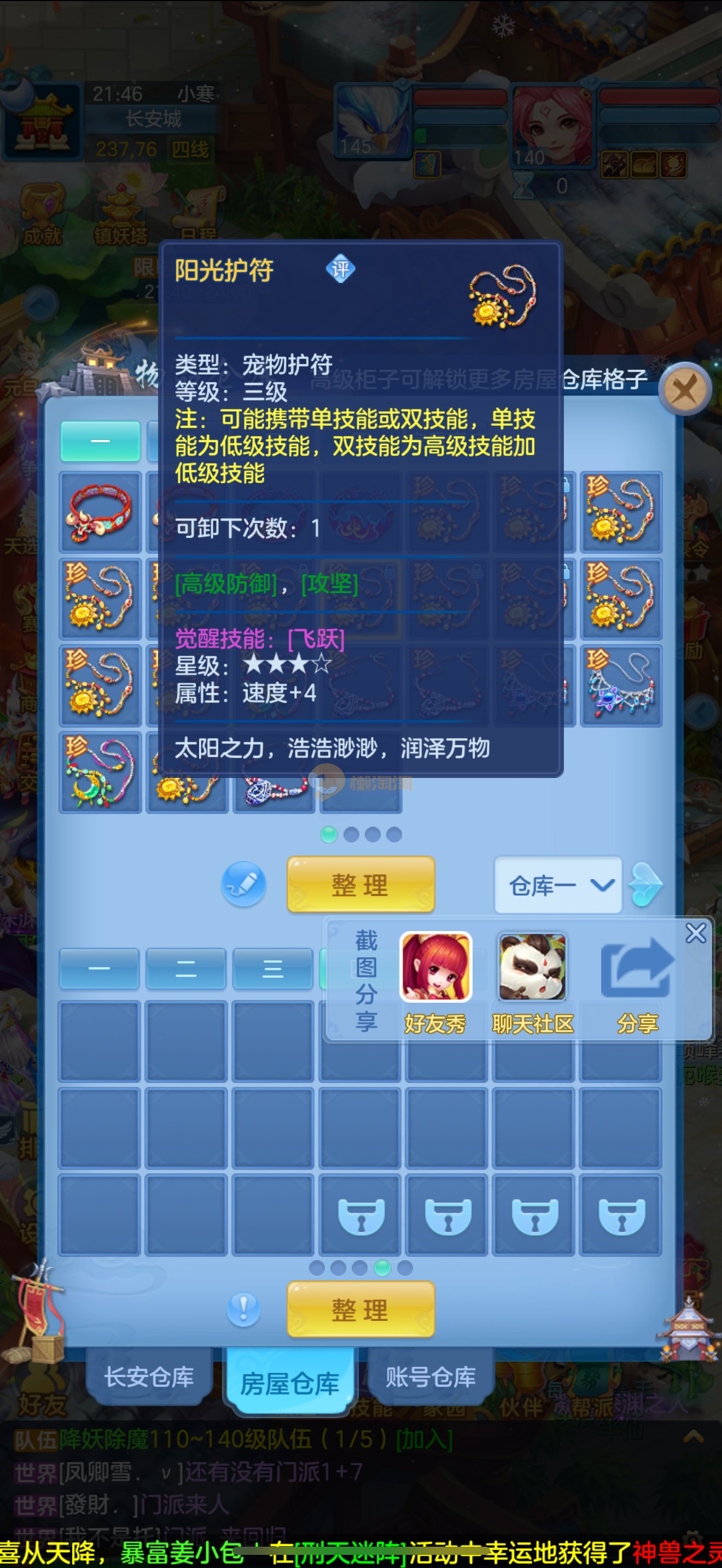Expand the chat log with the up arrow
This screenshot has width=722, height=1568.
[694, 1438]
